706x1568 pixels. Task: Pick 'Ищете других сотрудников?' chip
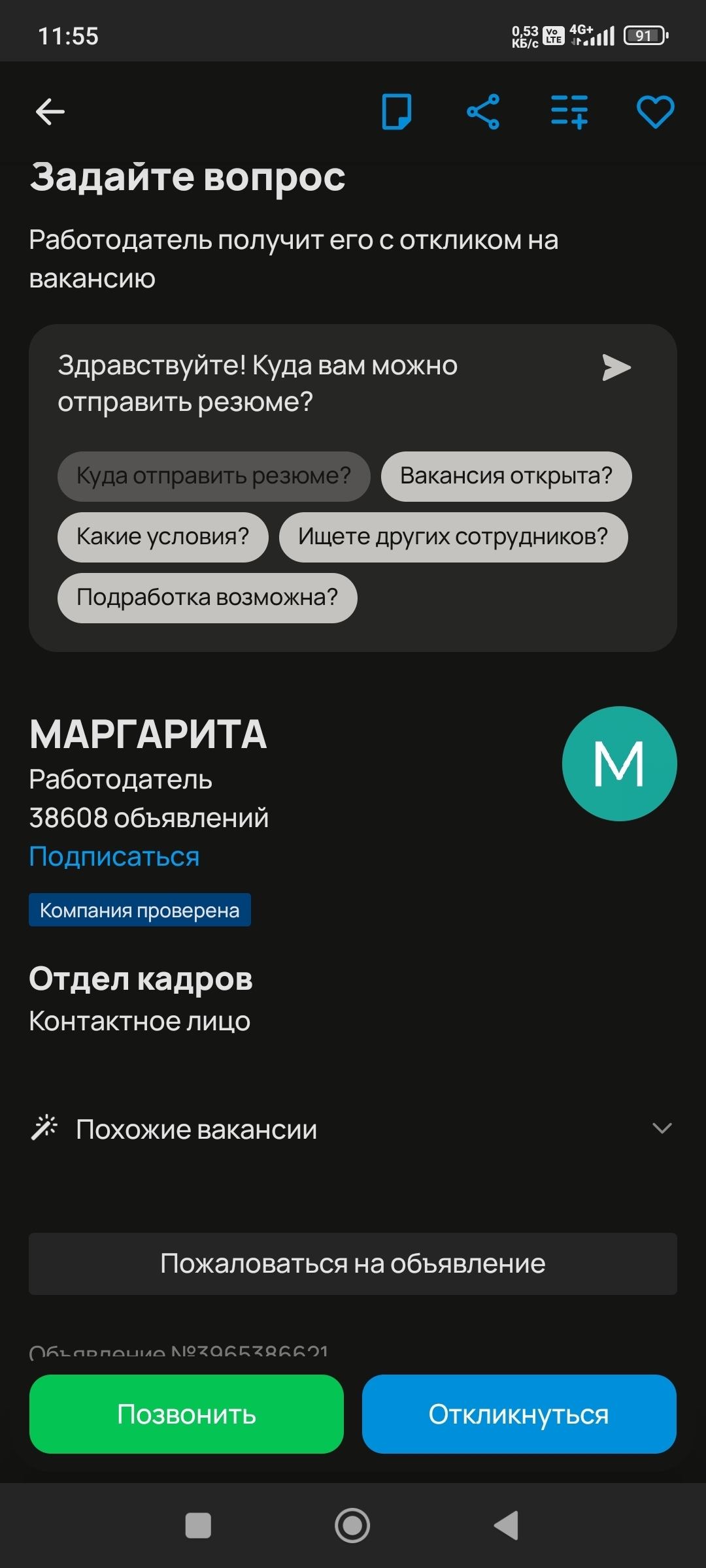click(x=453, y=537)
